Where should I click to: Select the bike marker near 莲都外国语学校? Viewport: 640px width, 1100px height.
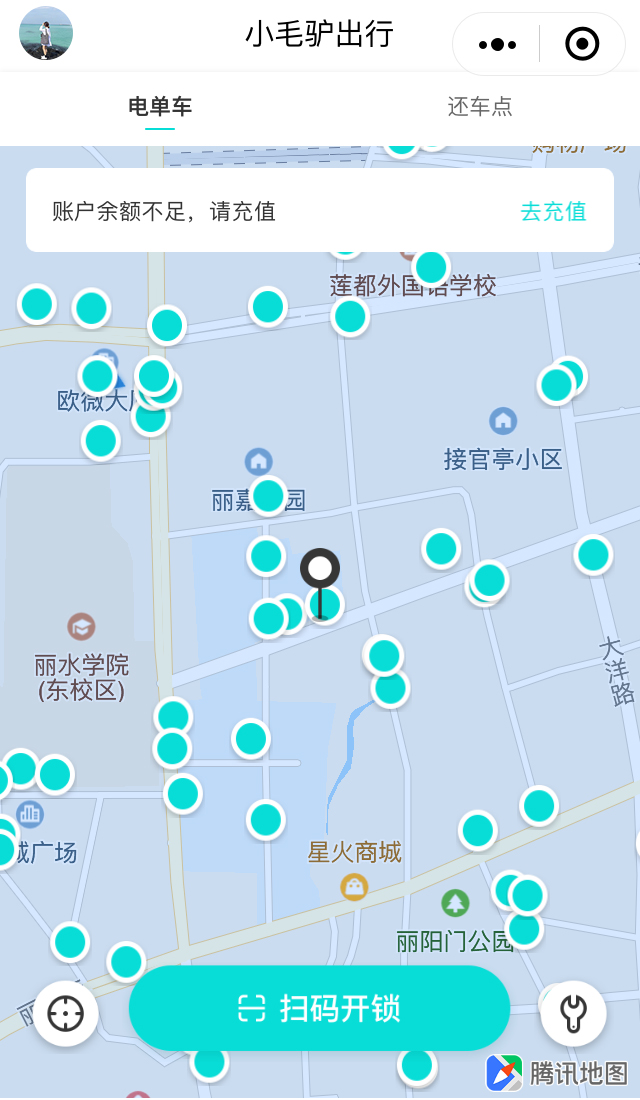(431, 267)
